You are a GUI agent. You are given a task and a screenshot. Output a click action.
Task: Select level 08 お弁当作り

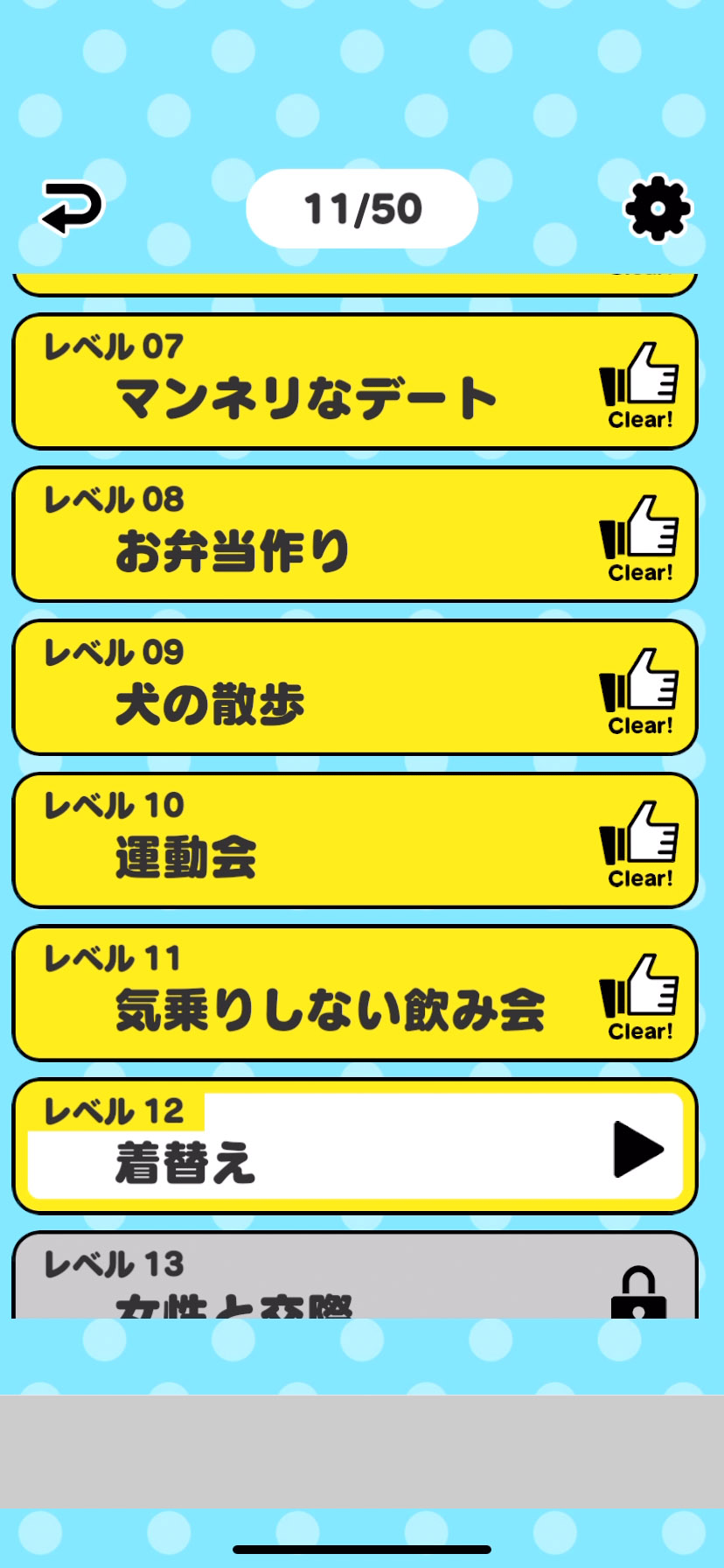(x=354, y=535)
